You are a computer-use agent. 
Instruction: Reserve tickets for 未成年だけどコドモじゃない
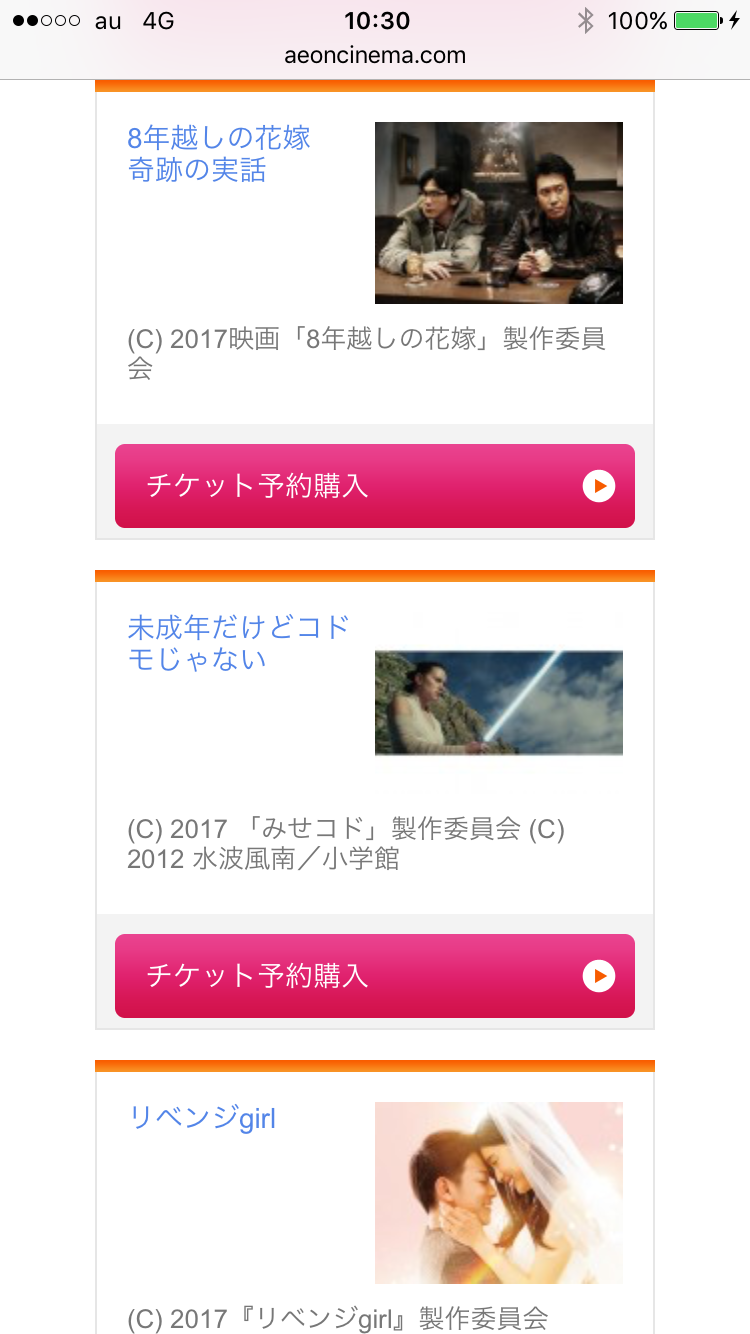point(374,976)
